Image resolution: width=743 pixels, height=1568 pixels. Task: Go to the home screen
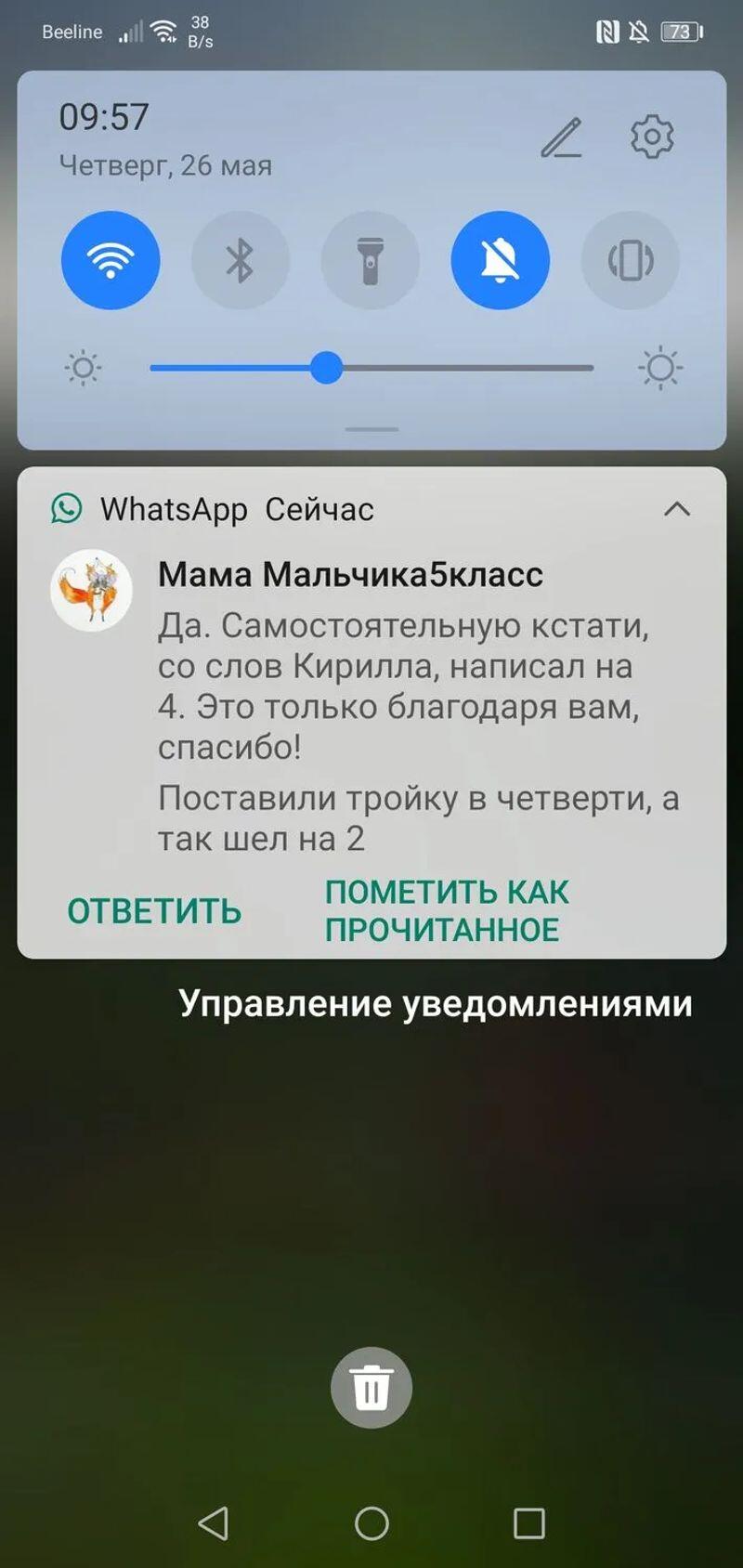(x=371, y=1523)
